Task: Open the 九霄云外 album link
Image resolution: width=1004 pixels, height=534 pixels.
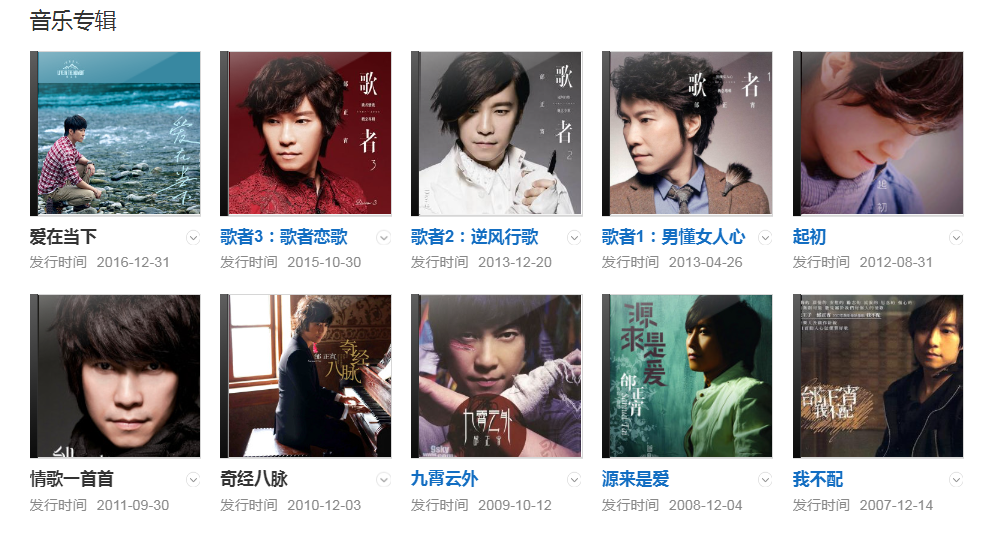Action: pyautogui.click(x=444, y=479)
